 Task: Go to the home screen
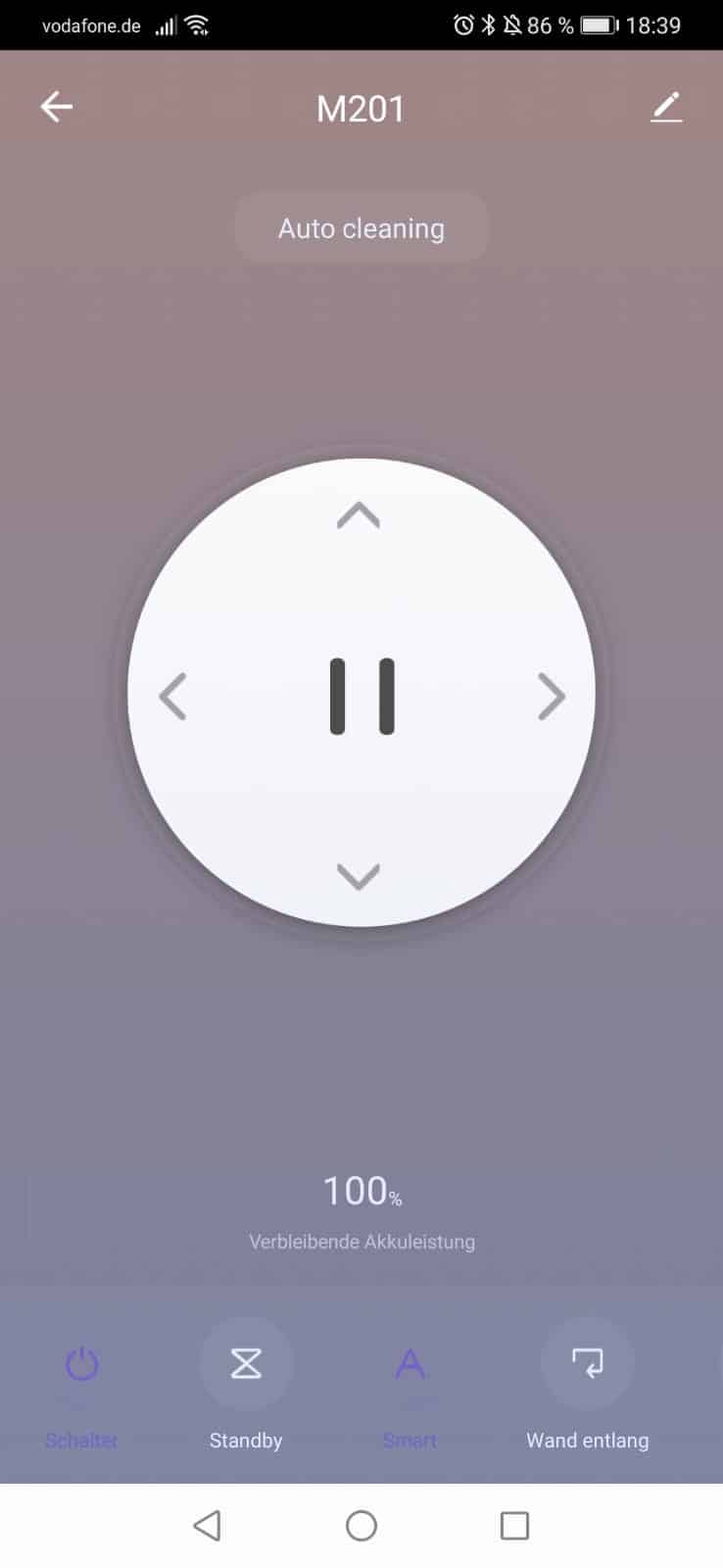tap(361, 1526)
